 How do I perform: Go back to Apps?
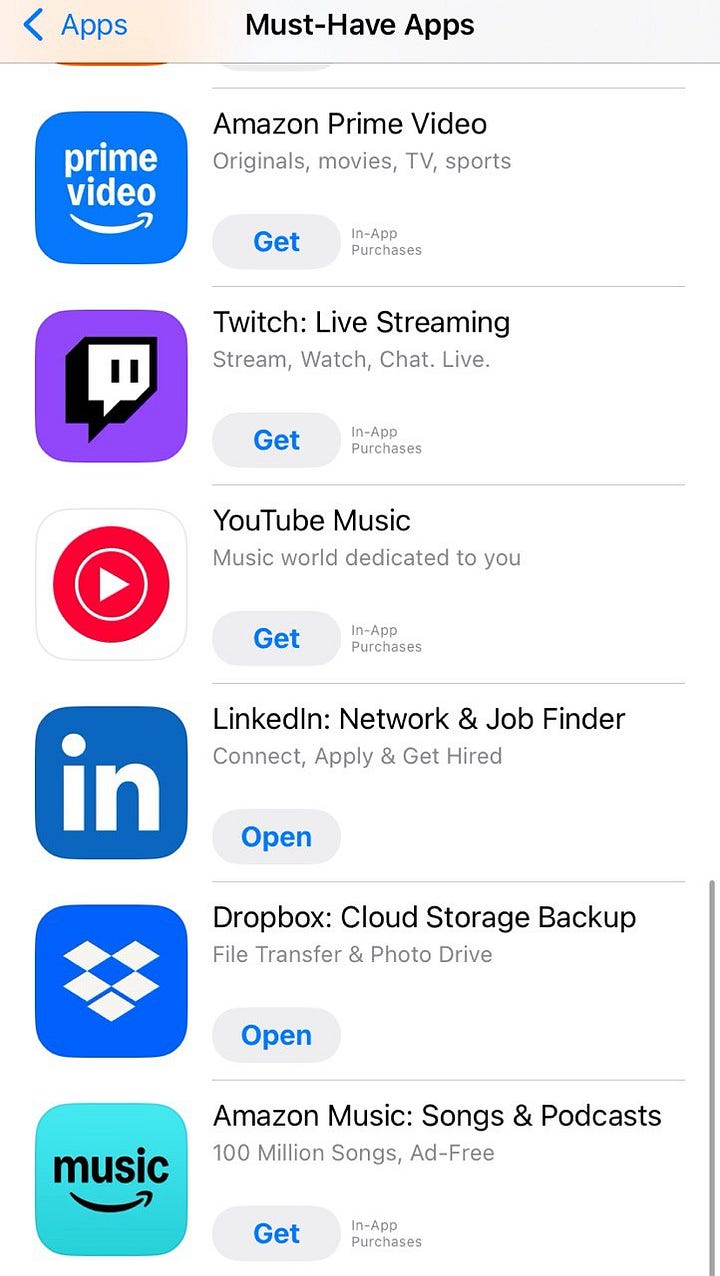point(75,25)
